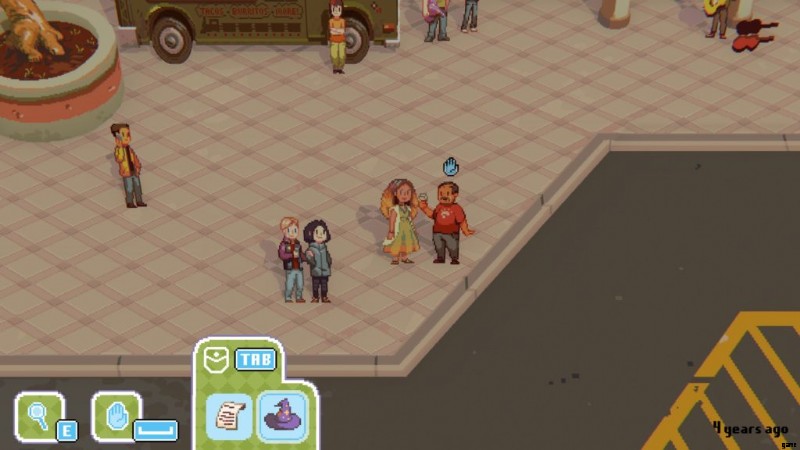Viewport: 800px width, 450px height.
Task: Tap the blue hand icon above the man in red
Action: pos(451,166)
